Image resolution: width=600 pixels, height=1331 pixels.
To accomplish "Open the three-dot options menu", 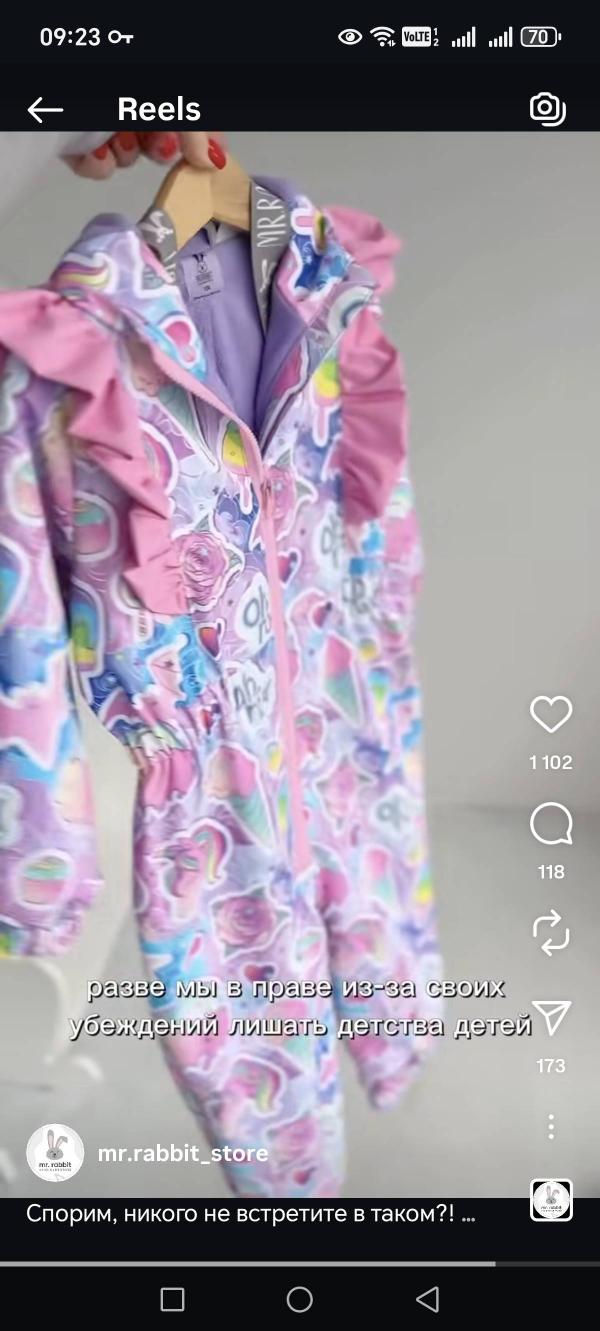I will tap(551, 1127).
